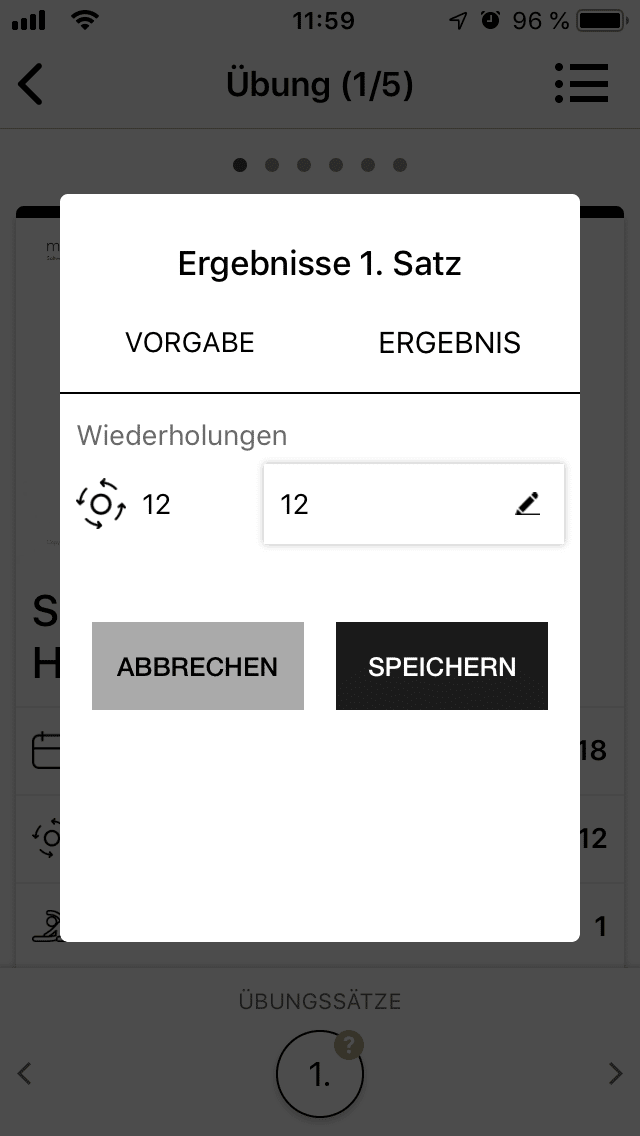Cancel the dialog with Abbrechen

(197, 666)
